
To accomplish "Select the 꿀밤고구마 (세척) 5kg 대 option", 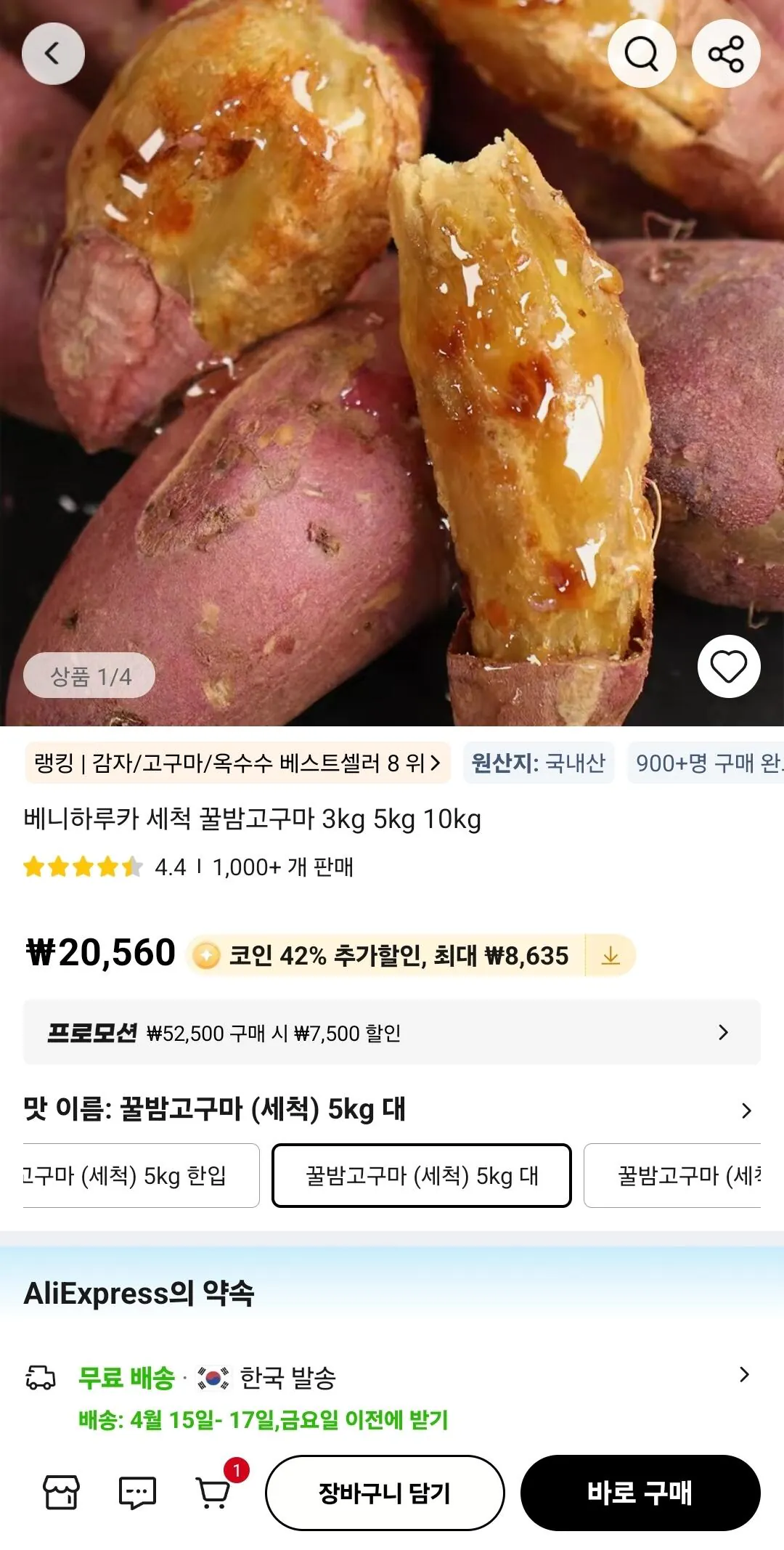I will point(421,1174).
